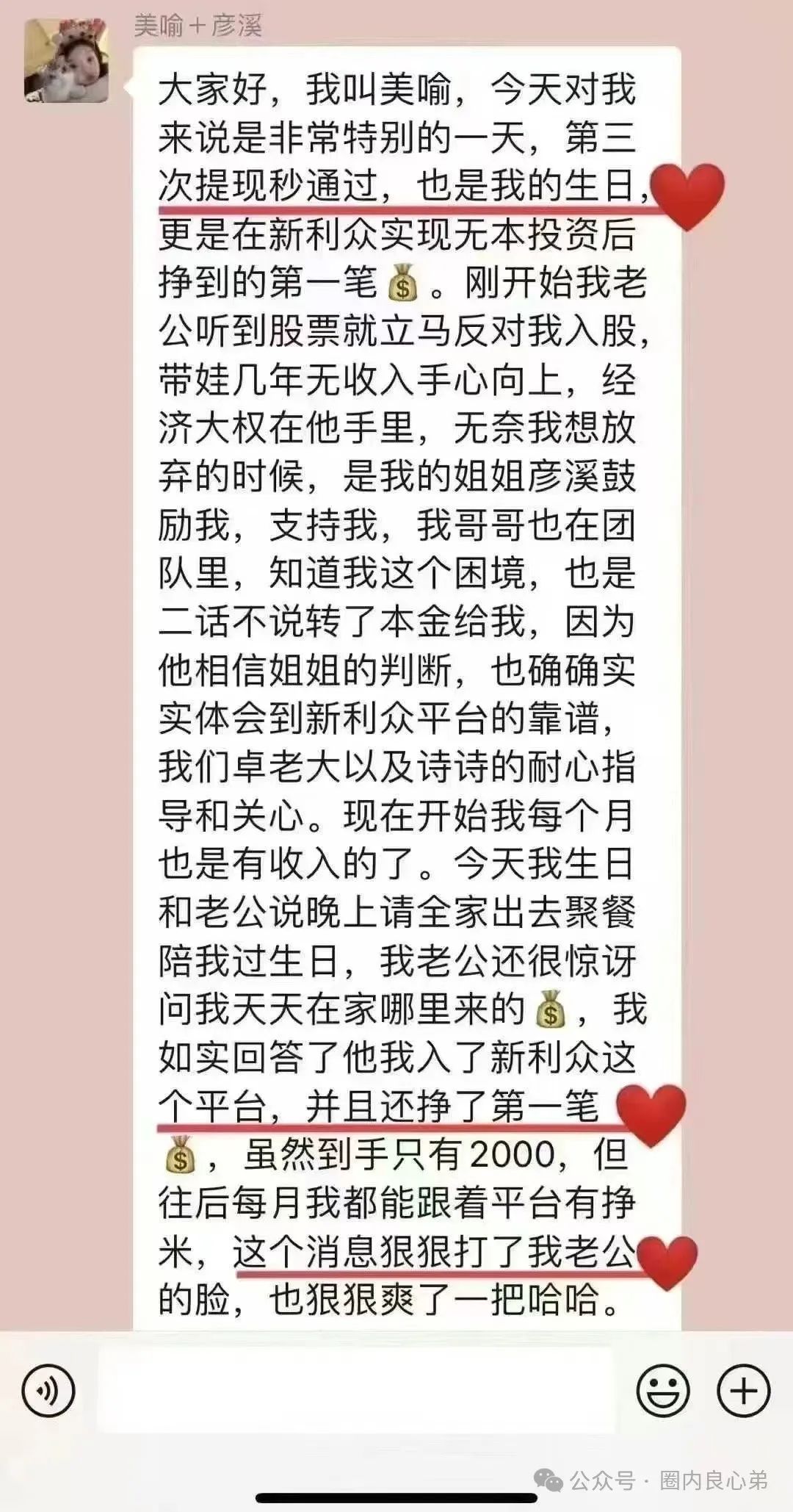The image size is (793, 1512).
Task: Open the plus attachments menu
Action: (x=743, y=1391)
